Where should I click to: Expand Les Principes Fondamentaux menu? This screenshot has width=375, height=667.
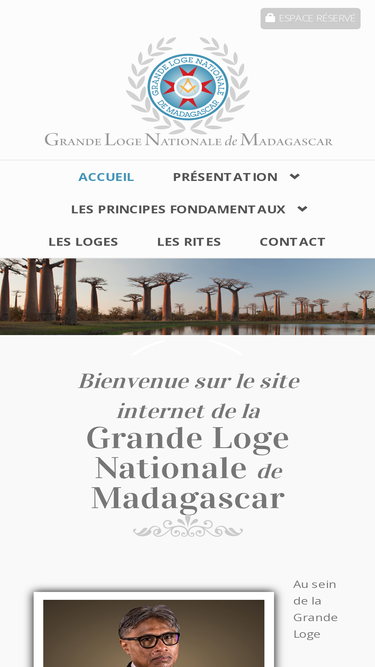[189, 209]
